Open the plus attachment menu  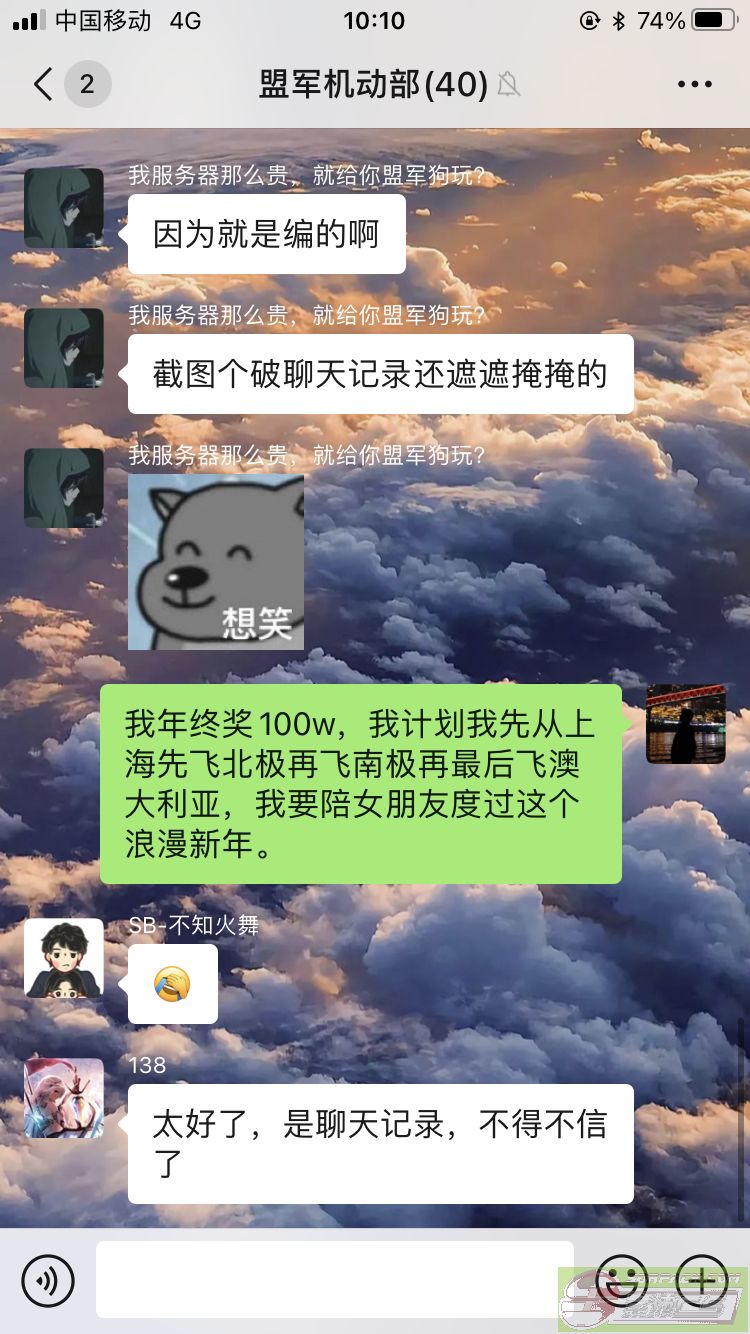click(x=702, y=1279)
